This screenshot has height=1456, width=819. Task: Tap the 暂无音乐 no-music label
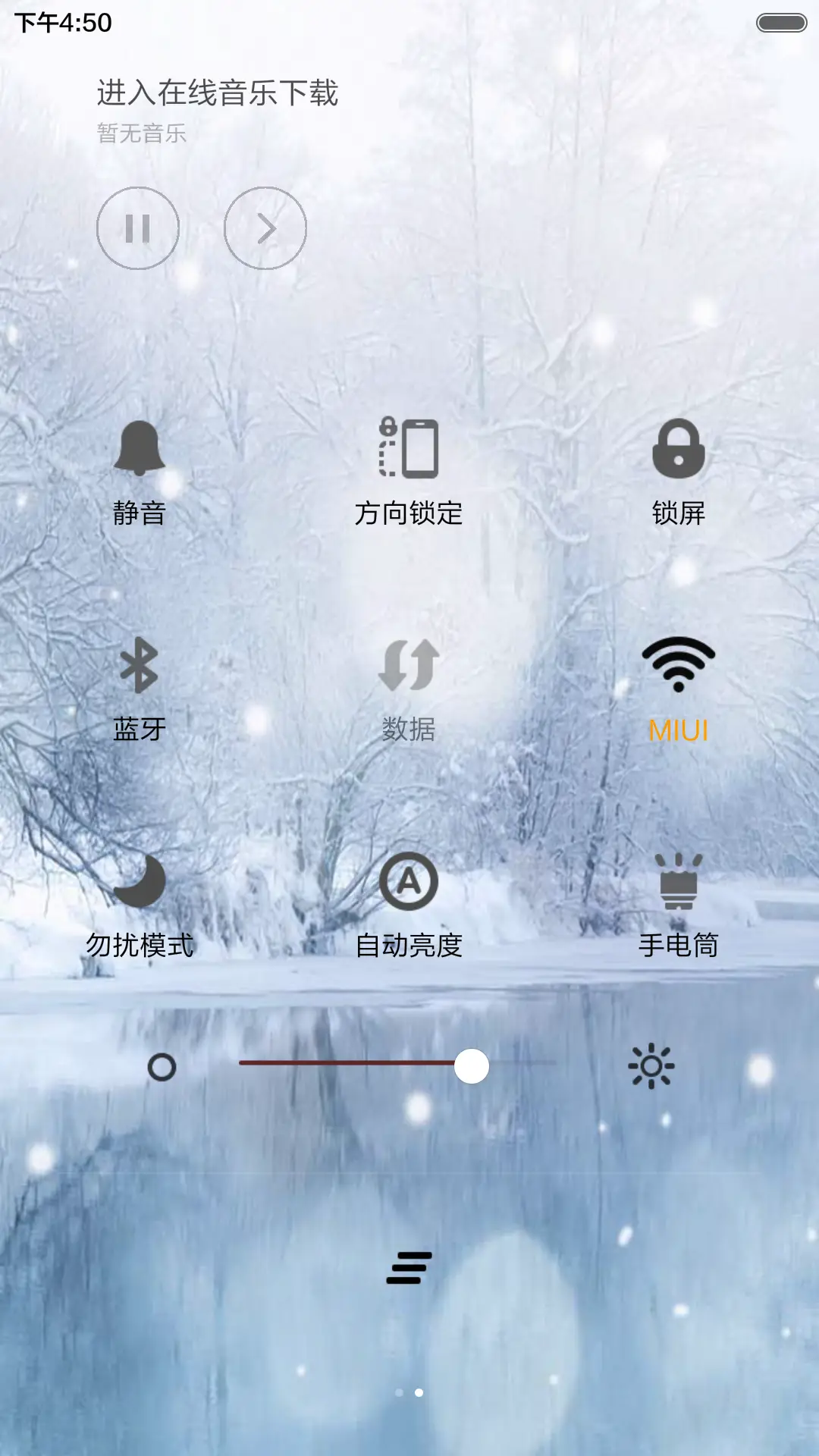click(x=140, y=134)
